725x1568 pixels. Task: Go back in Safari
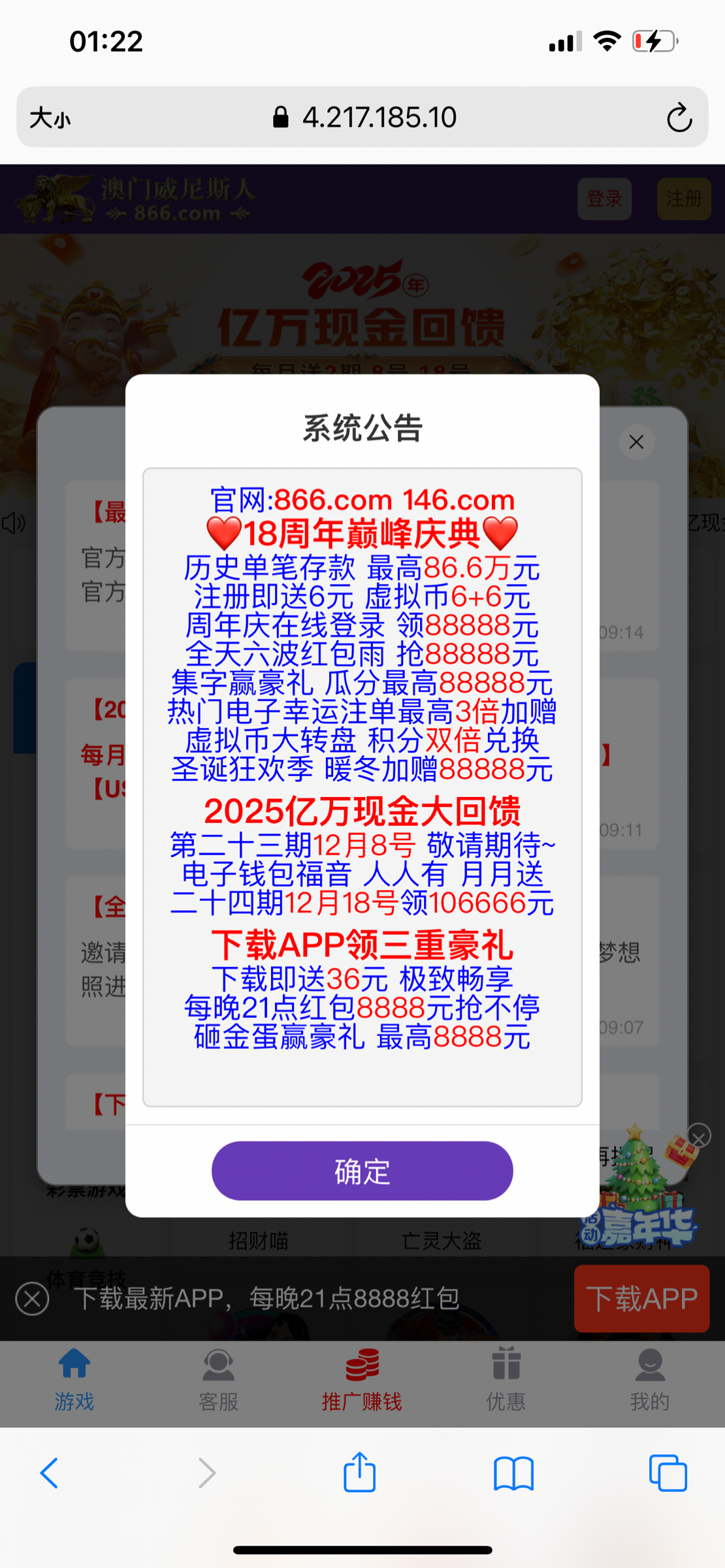click(50, 1473)
